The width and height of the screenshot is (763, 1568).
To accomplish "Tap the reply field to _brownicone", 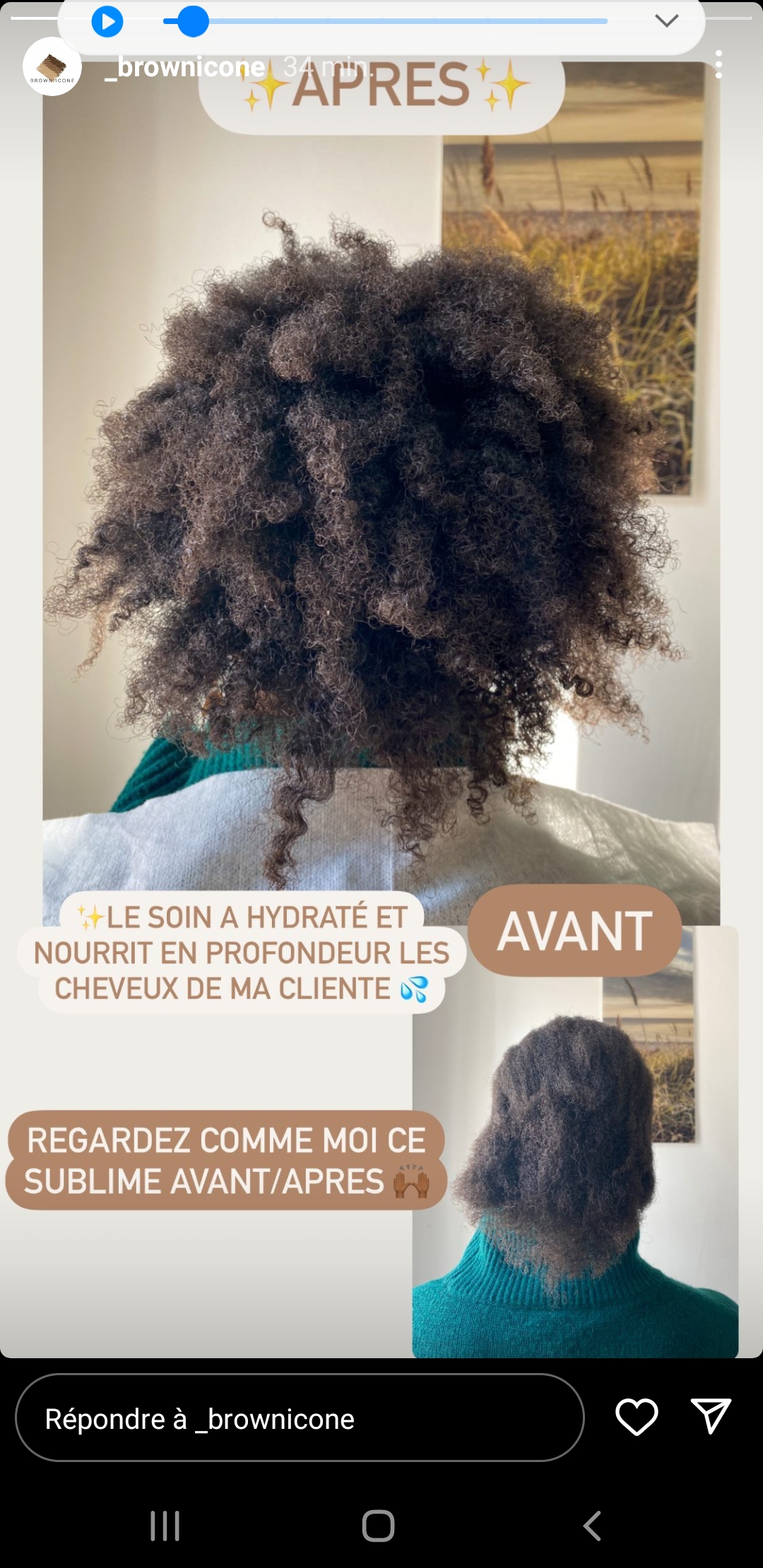I will point(300,1418).
